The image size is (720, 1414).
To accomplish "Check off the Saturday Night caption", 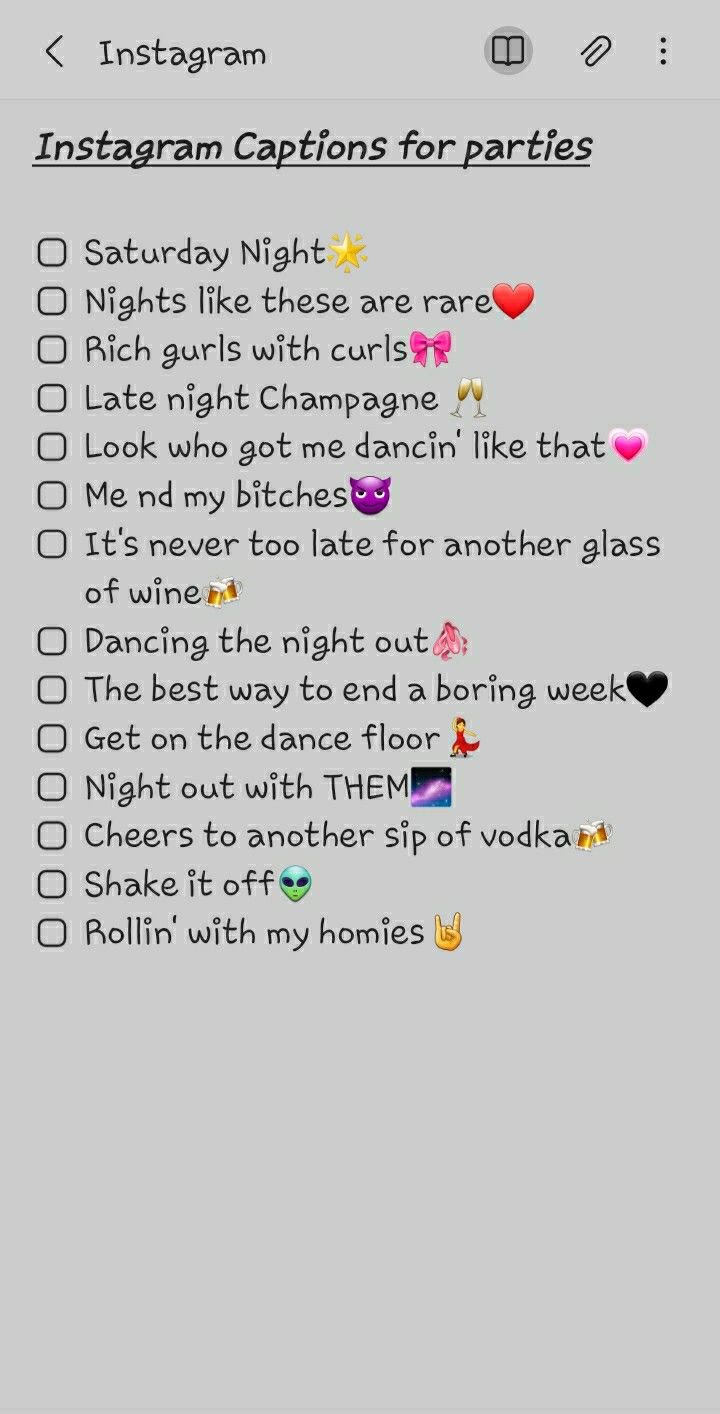I will pyautogui.click(x=52, y=252).
